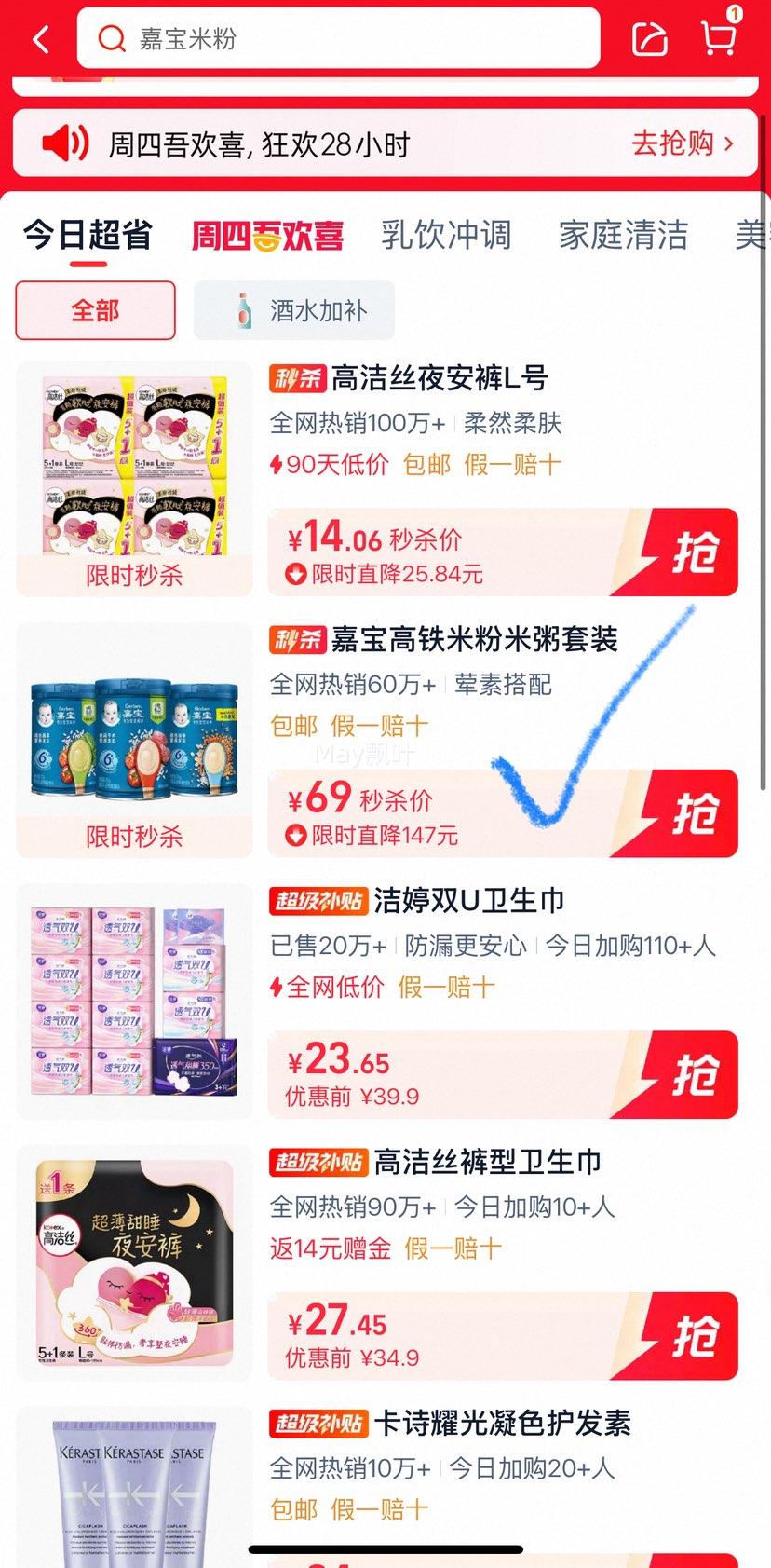Open 洁婷双U卫生巾 product image

(x=134, y=1002)
